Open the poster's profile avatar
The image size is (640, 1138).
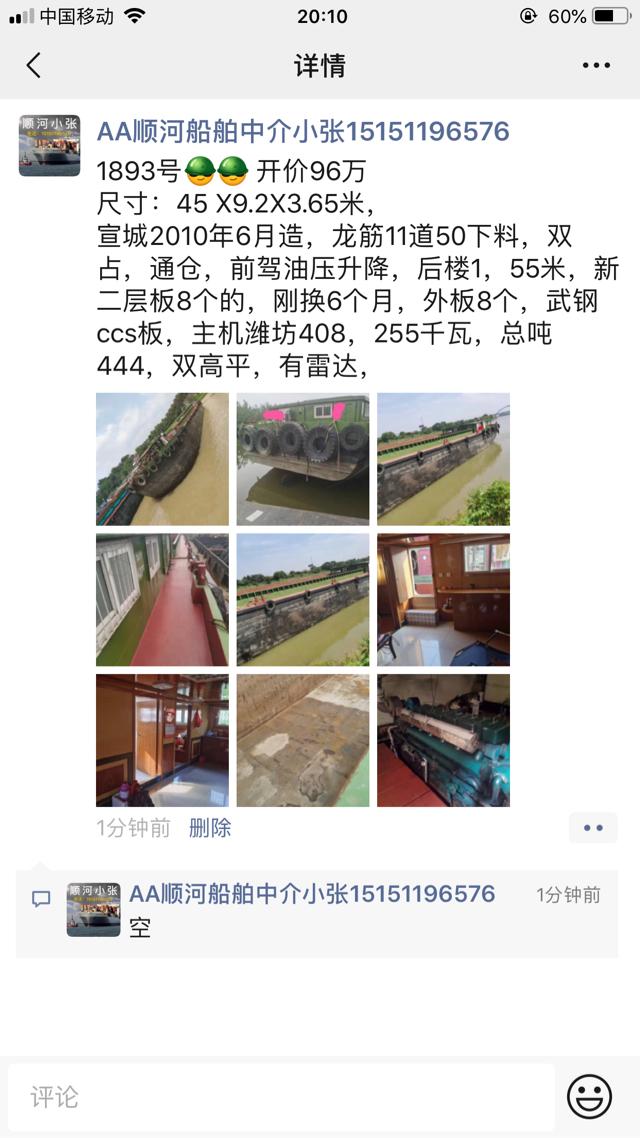pyautogui.click(x=49, y=146)
